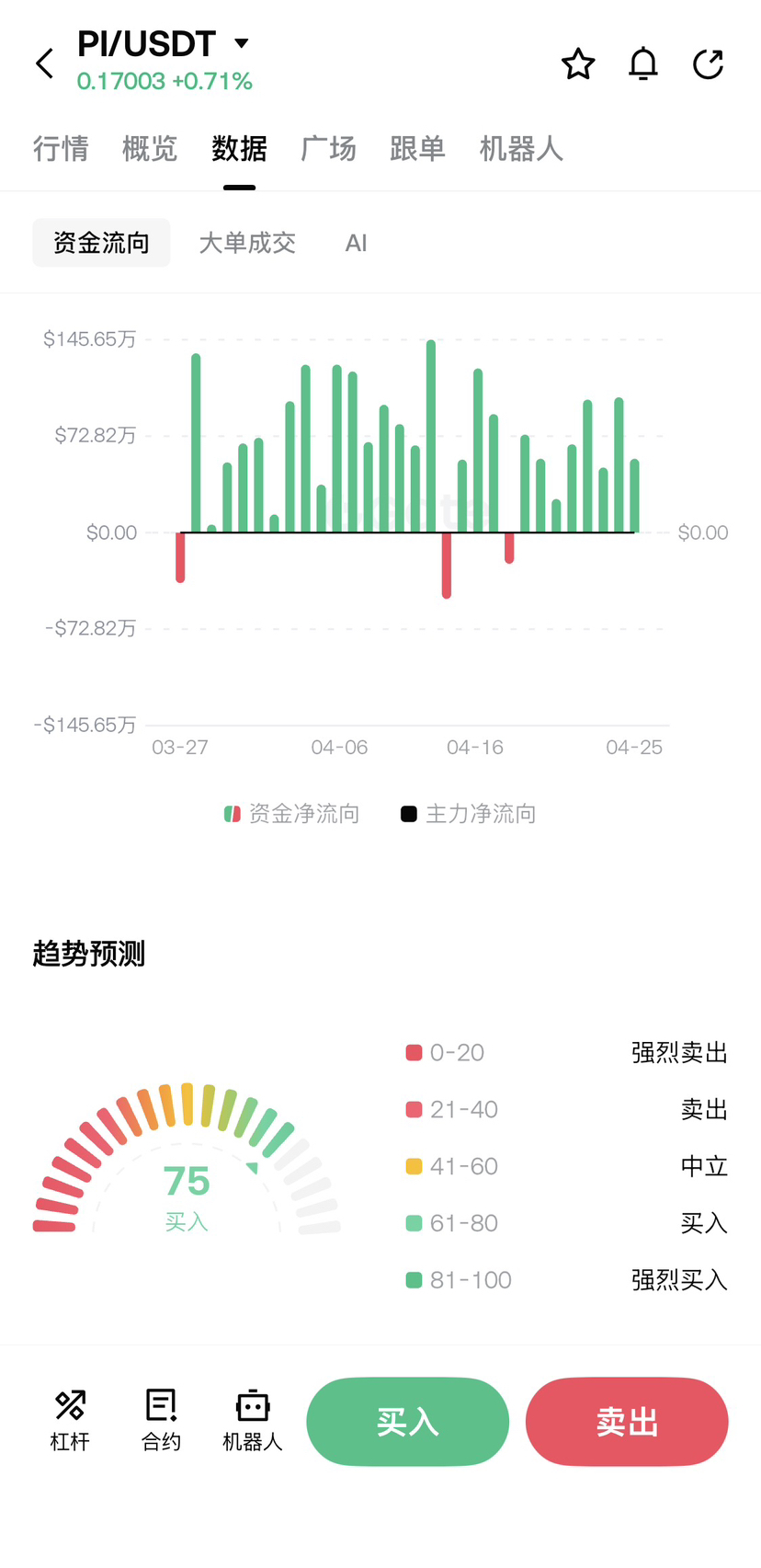The width and height of the screenshot is (761, 1568).
Task: Toggle the 资金净流向 chart legend
Action: click(291, 814)
